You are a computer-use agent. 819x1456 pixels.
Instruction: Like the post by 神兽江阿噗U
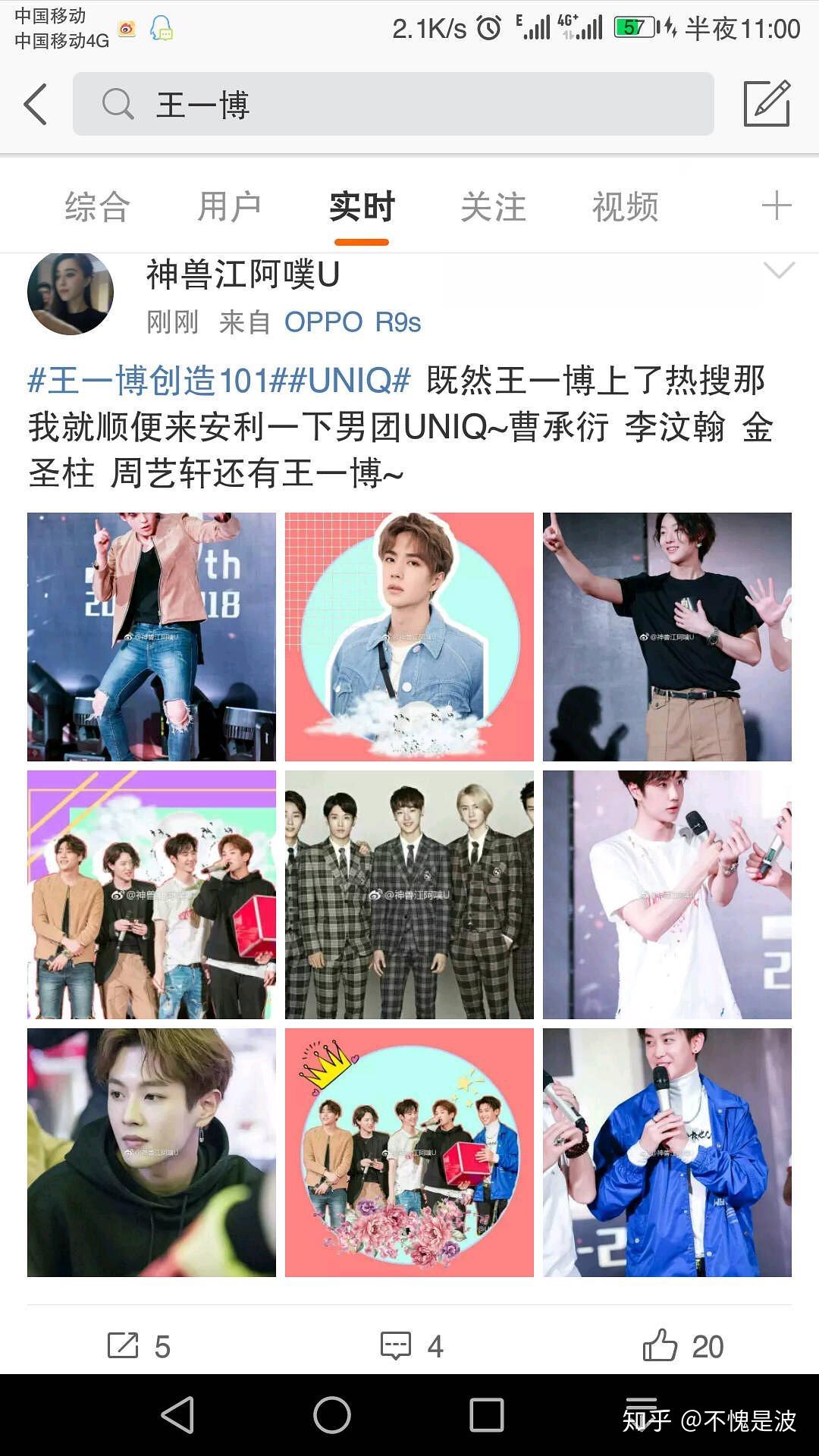[682, 1346]
